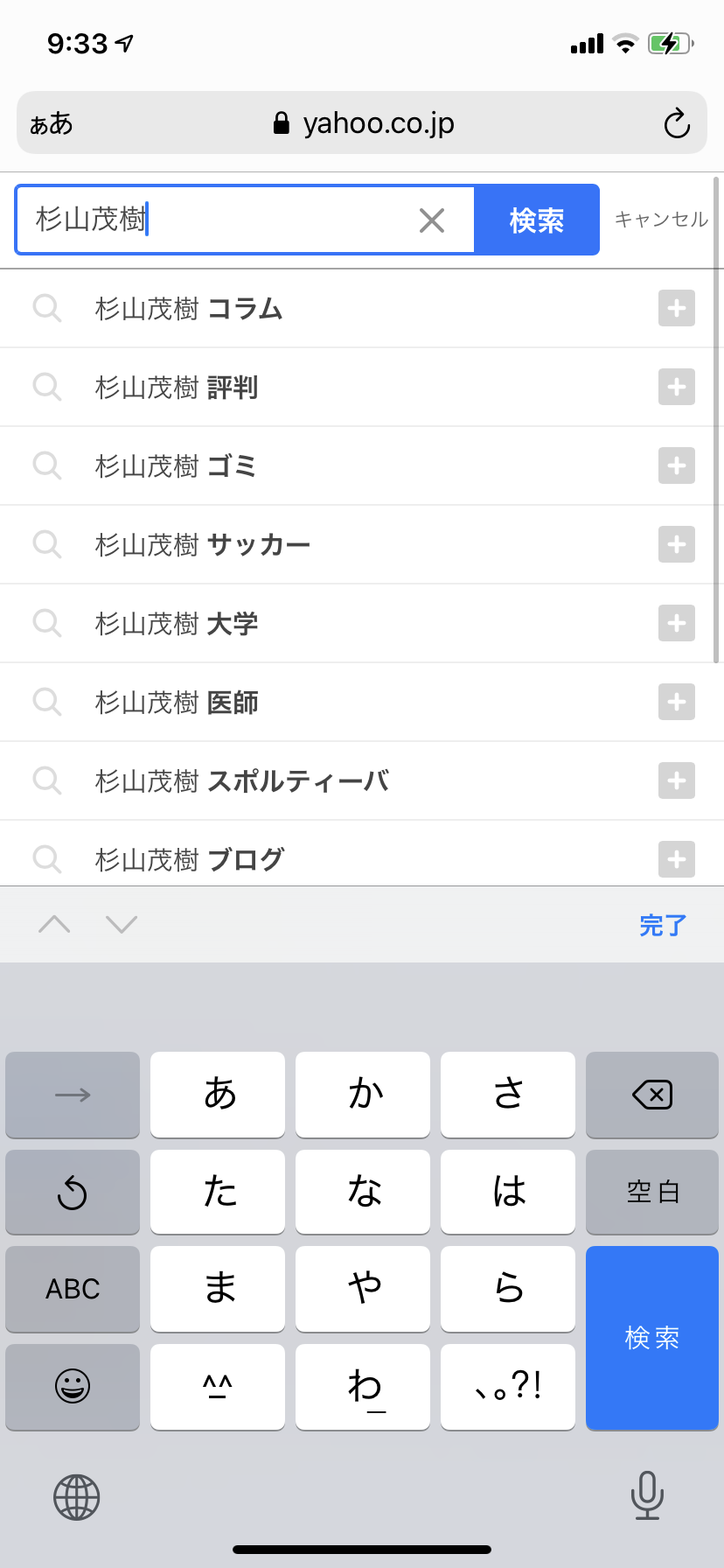
Task: Add ブログ suggestion with its plus icon
Action: pyautogui.click(x=676, y=859)
